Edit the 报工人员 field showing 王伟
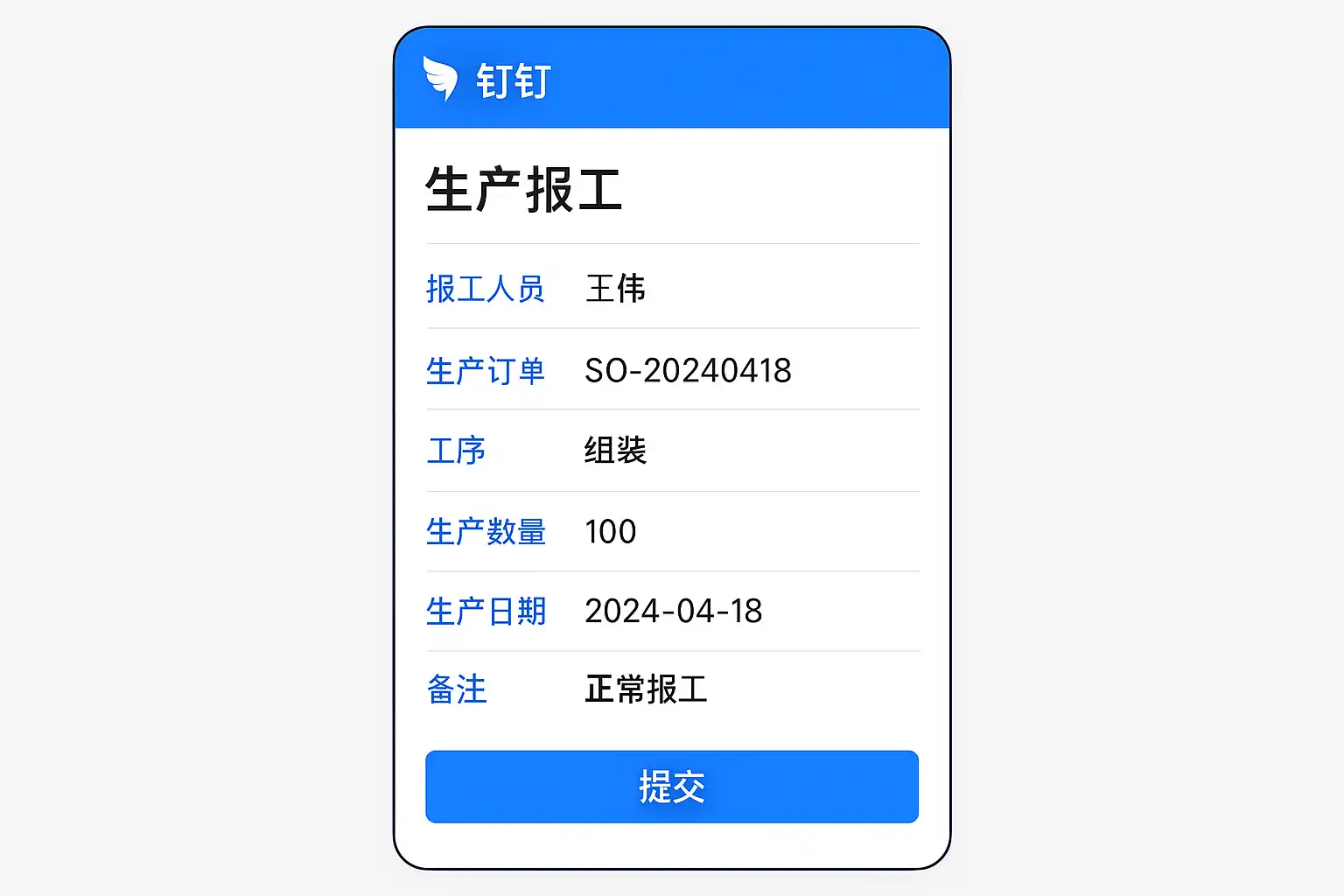The image size is (1344, 896). [x=615, y=288]
